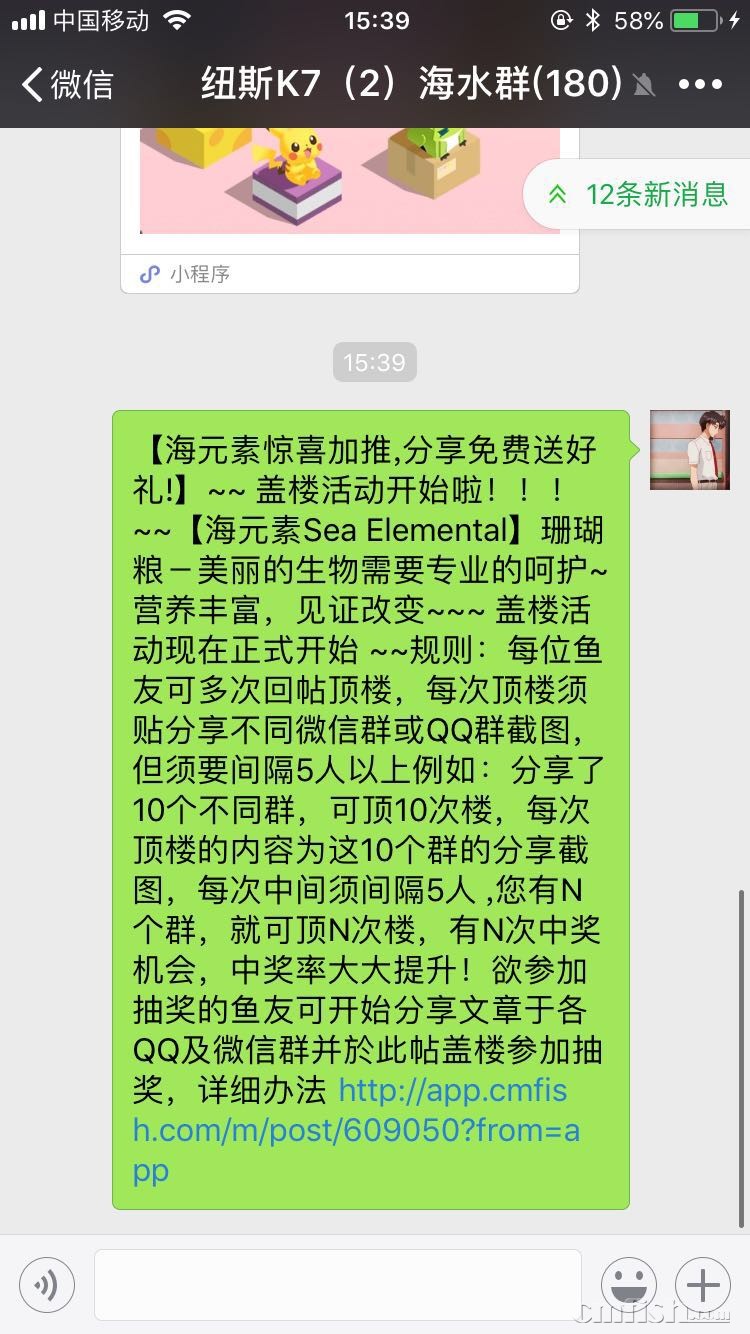Image resolution: width=750 pixels, height=1334 pixels.
Task: Focus the message text field
Action: pyautogui.click(x=338, y=1285)
